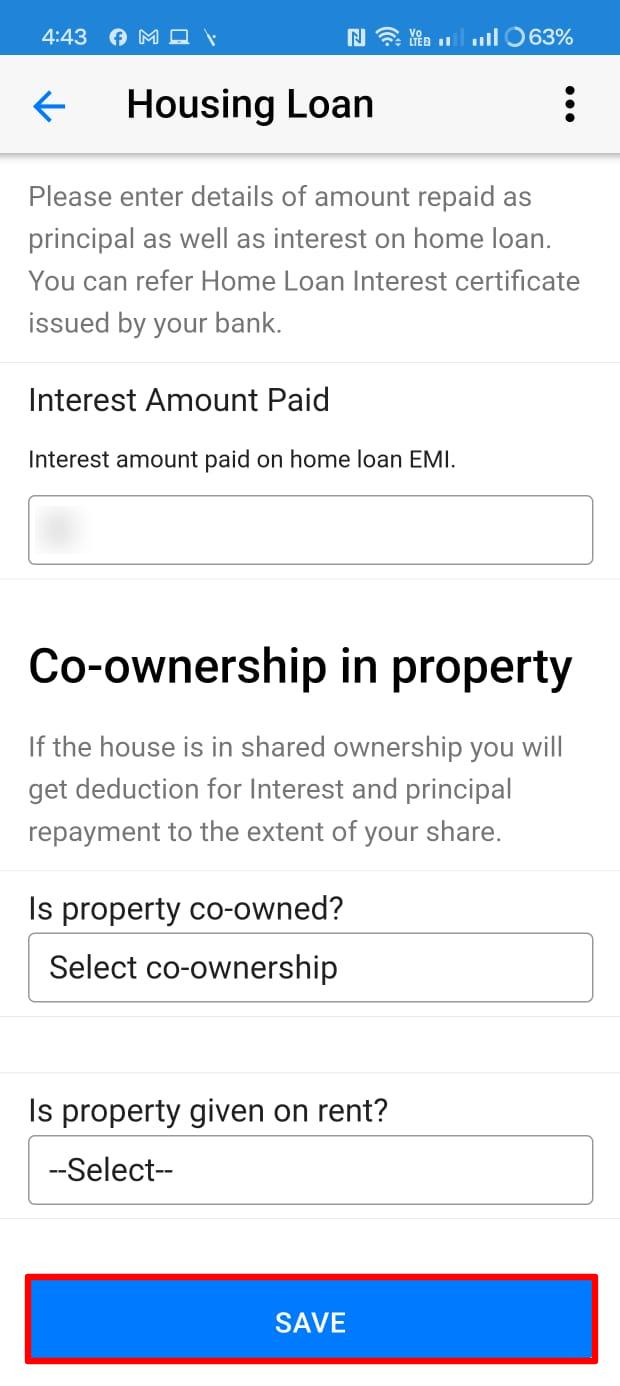Open the three-dot overflow menu
Image resolution: width=620 pixels, height=1386 pixels.
click(569, 104)
